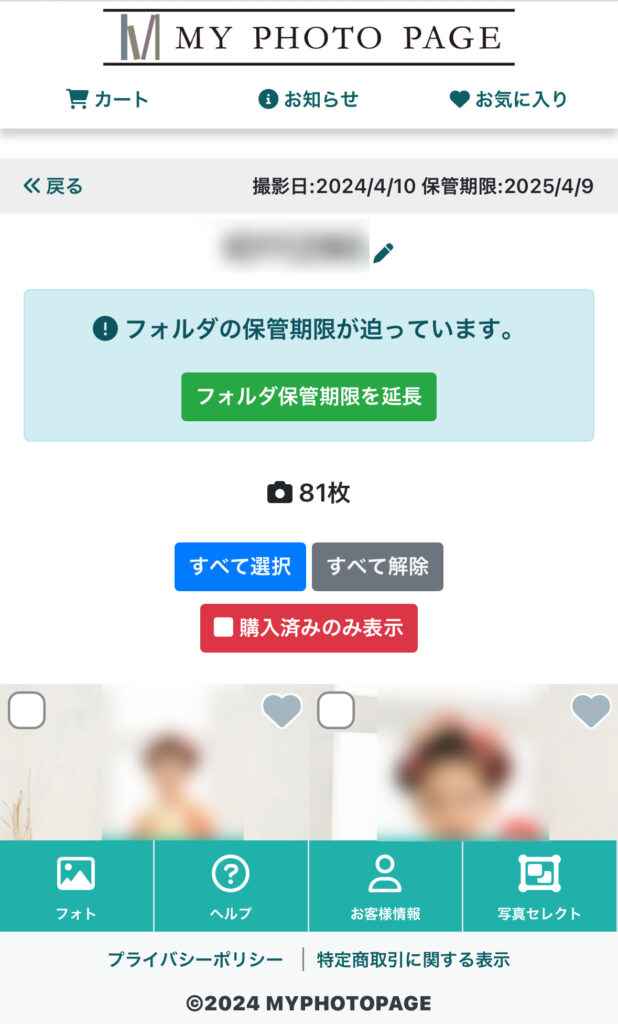The width and height of the screenshot is (618, 1024).
Task: Deselect all photos with すべて解除
Action: click(x=377, y=567)
